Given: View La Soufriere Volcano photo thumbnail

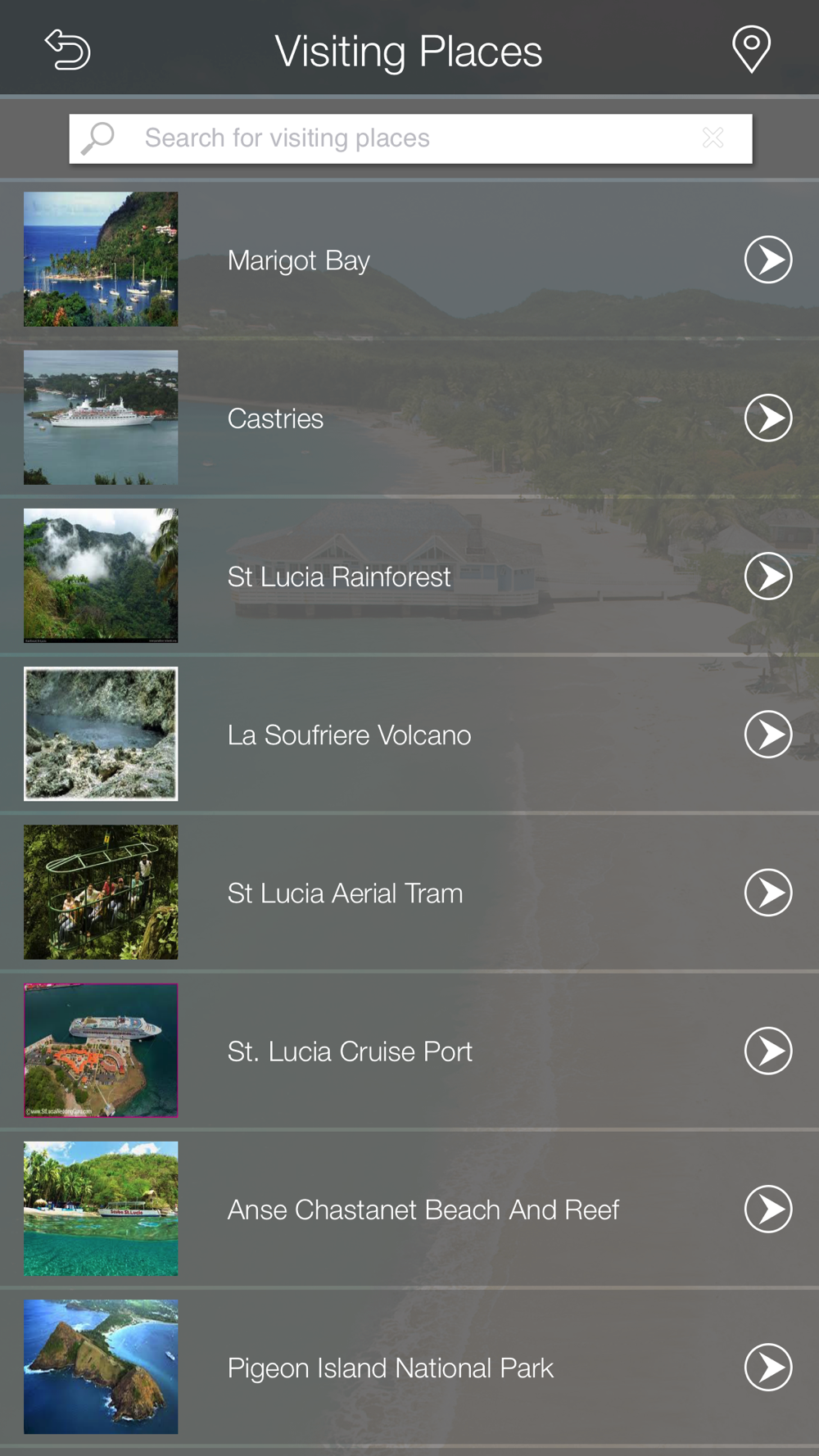Looking at the screenshot, I should (101, 734).
